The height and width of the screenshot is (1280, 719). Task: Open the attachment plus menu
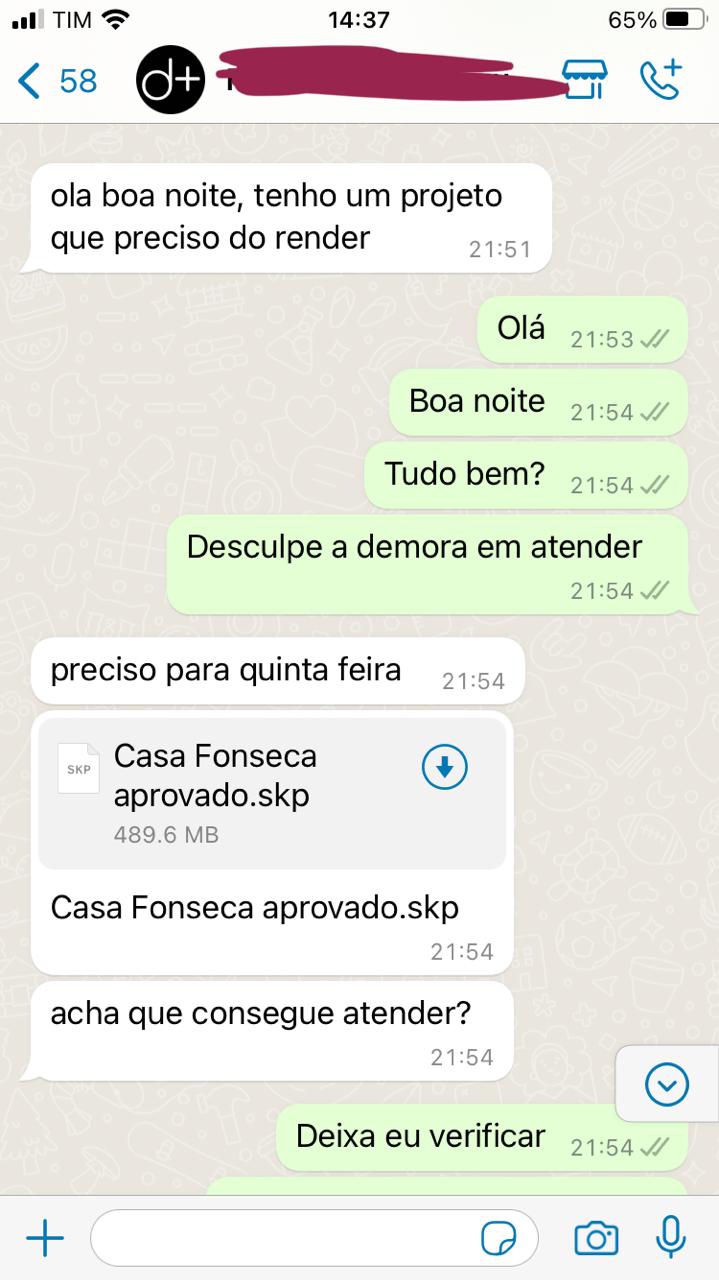tap(44, 1240)
